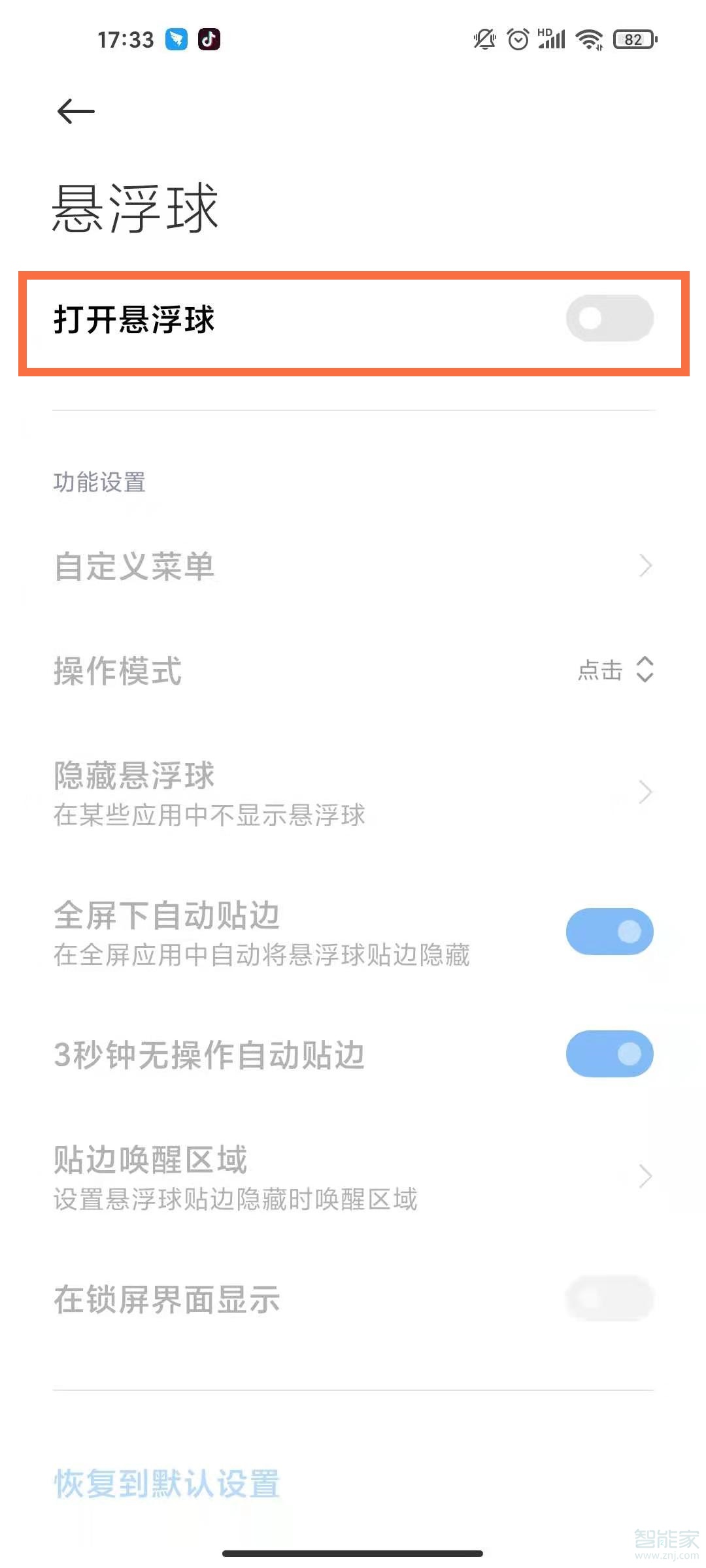
Task: Disable 3秒钟无操作自动贴边
Action: (609, 1054)
